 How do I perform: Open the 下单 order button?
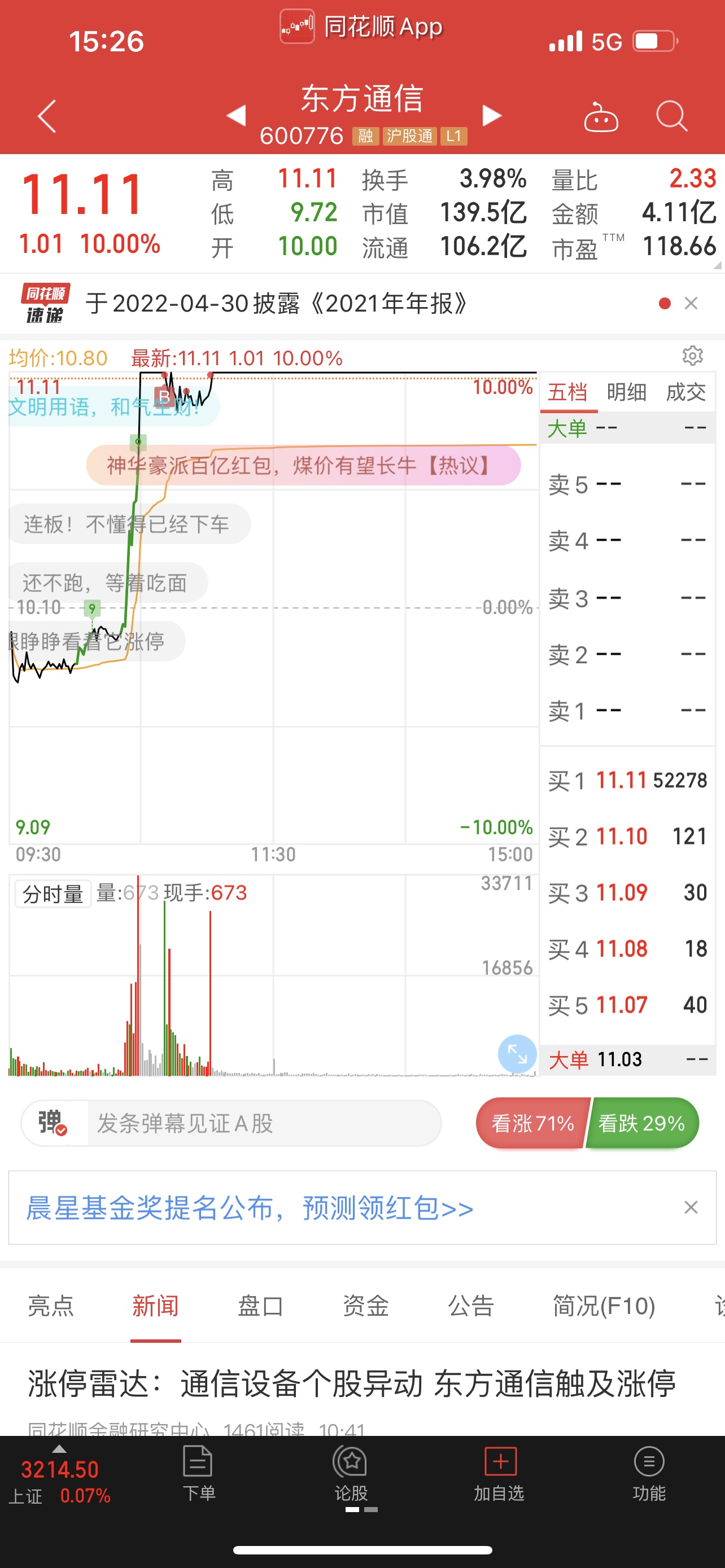(198, 1474)
